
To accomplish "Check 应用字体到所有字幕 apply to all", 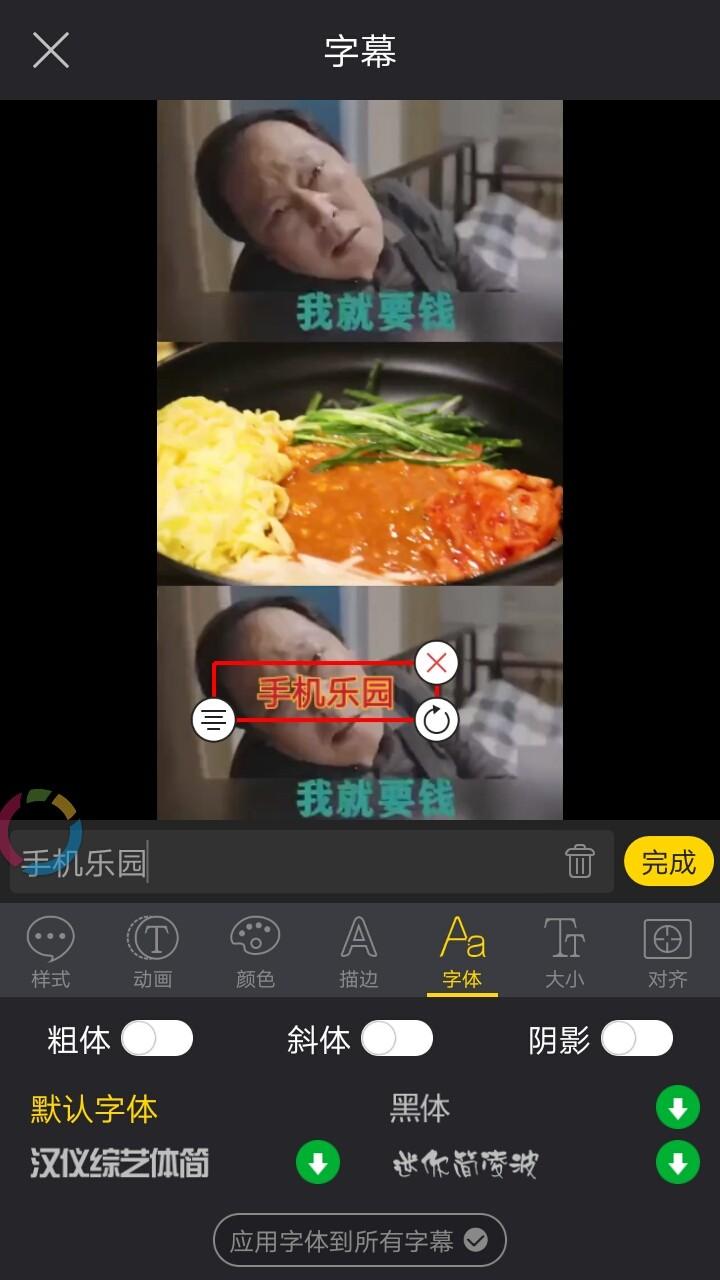I will coord(360,1241).
